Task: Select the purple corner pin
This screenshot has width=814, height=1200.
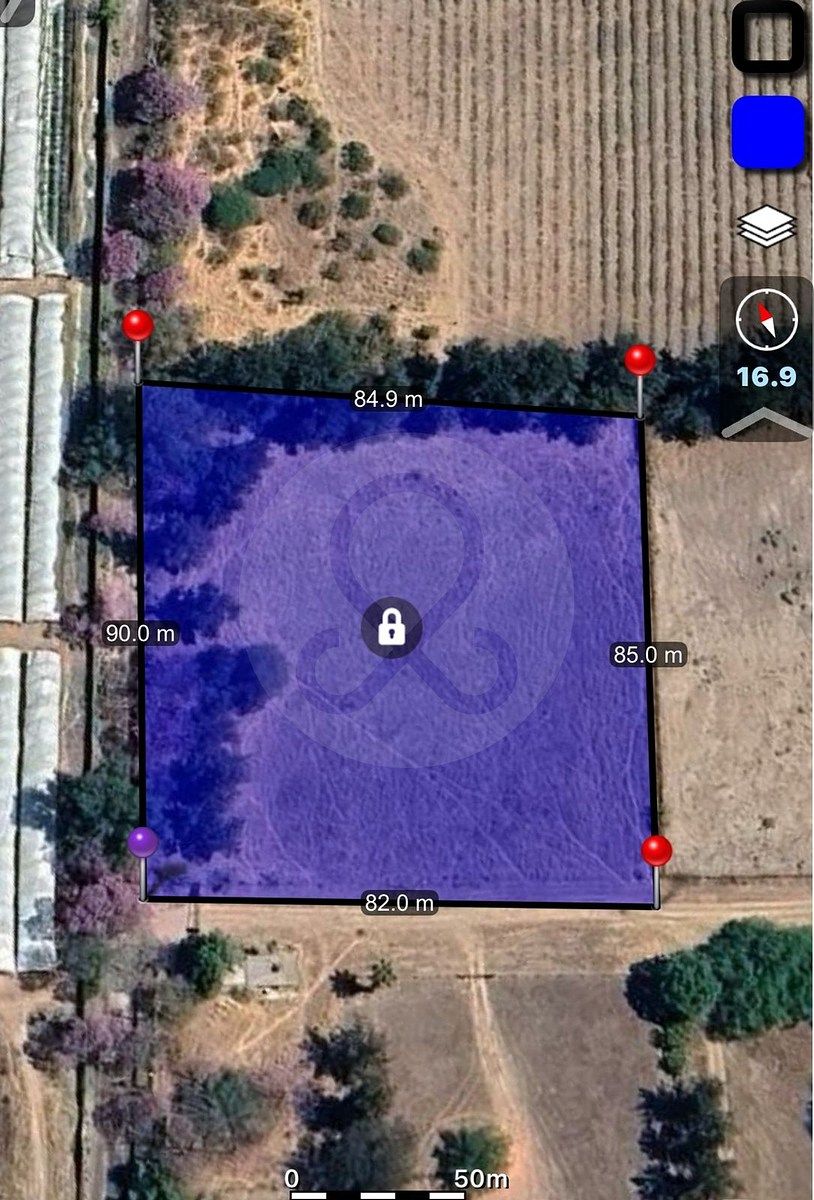Action: (x=143, y=842)
